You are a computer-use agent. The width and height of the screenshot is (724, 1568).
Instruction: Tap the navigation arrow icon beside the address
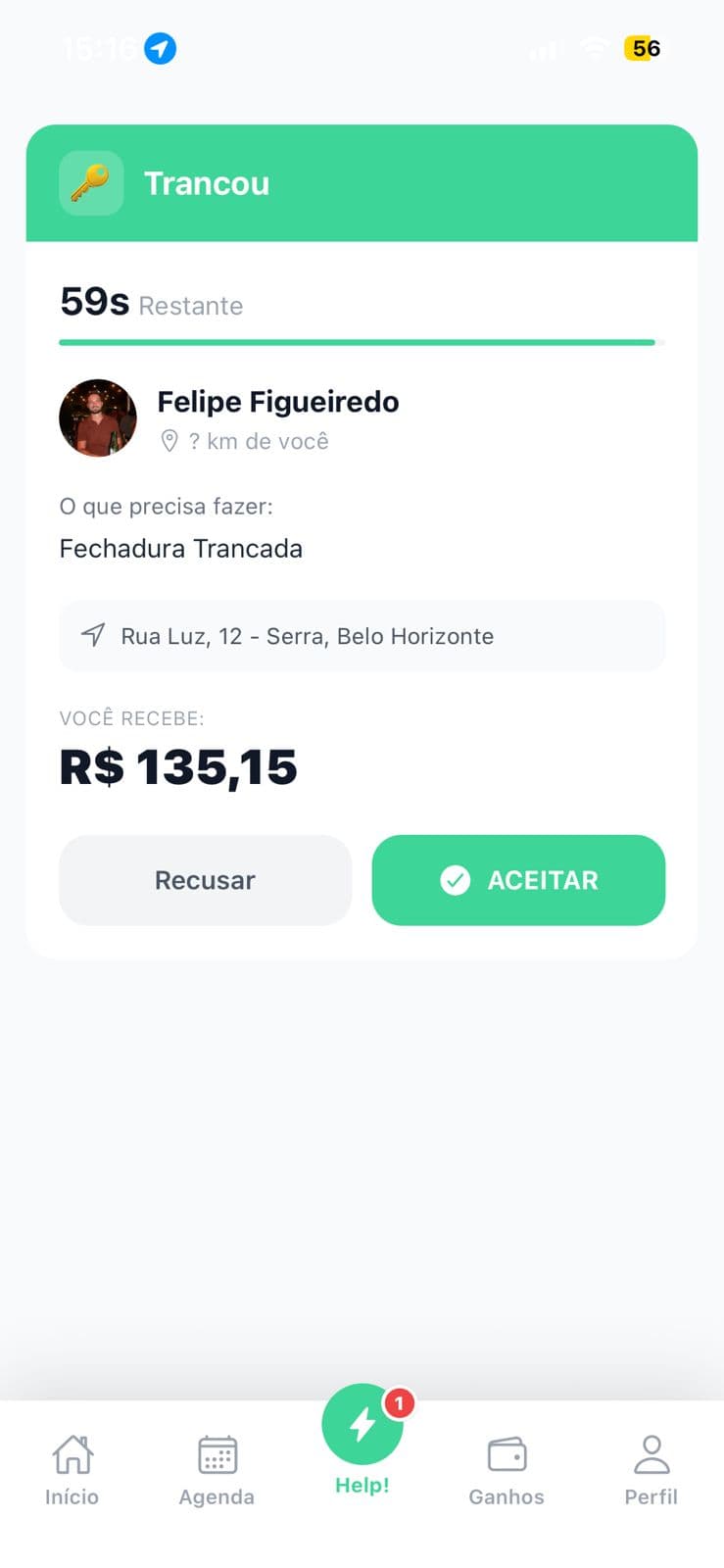pos(92,635)
